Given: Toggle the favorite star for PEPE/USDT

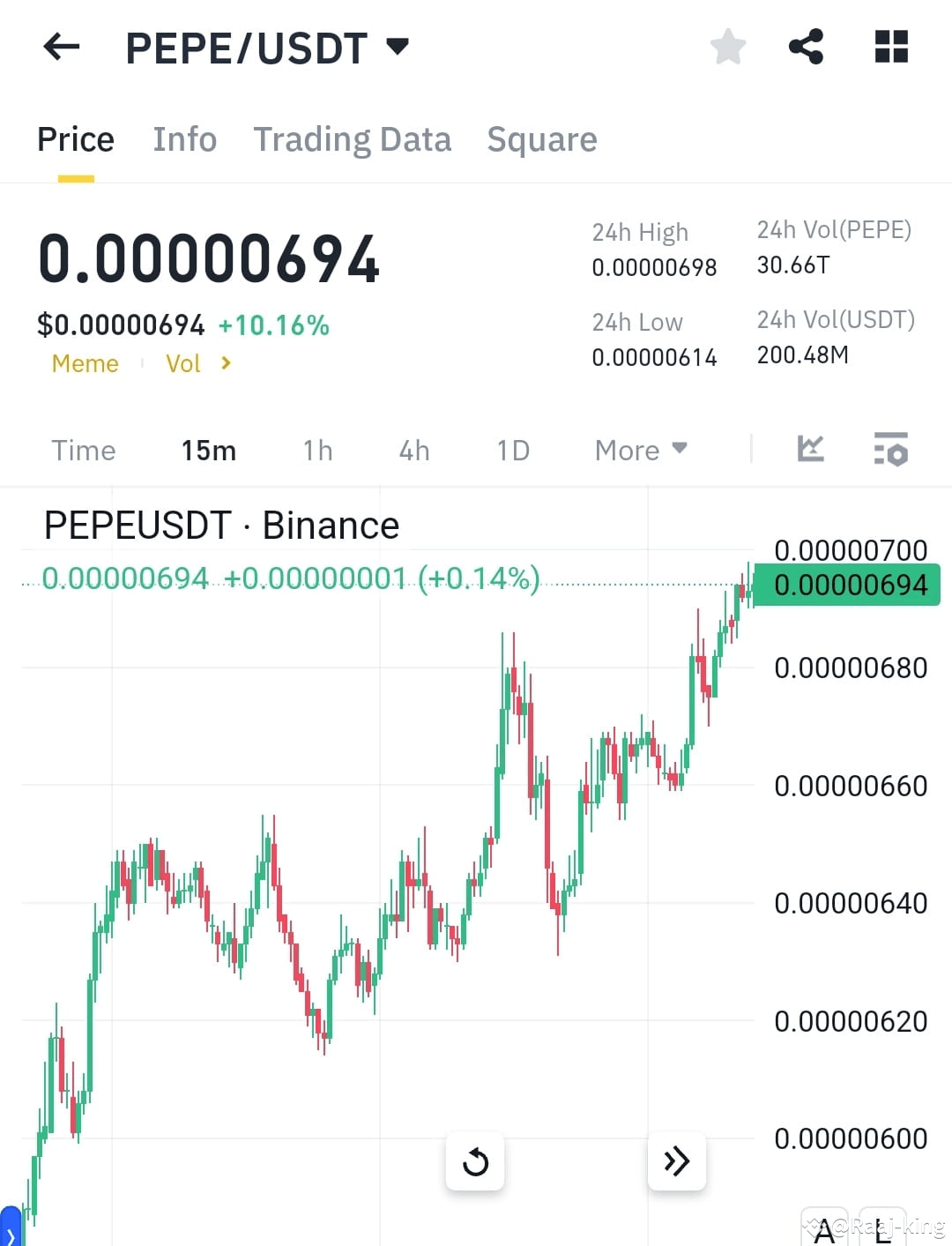Looking at the screenshot, I should tap(728, 47).
